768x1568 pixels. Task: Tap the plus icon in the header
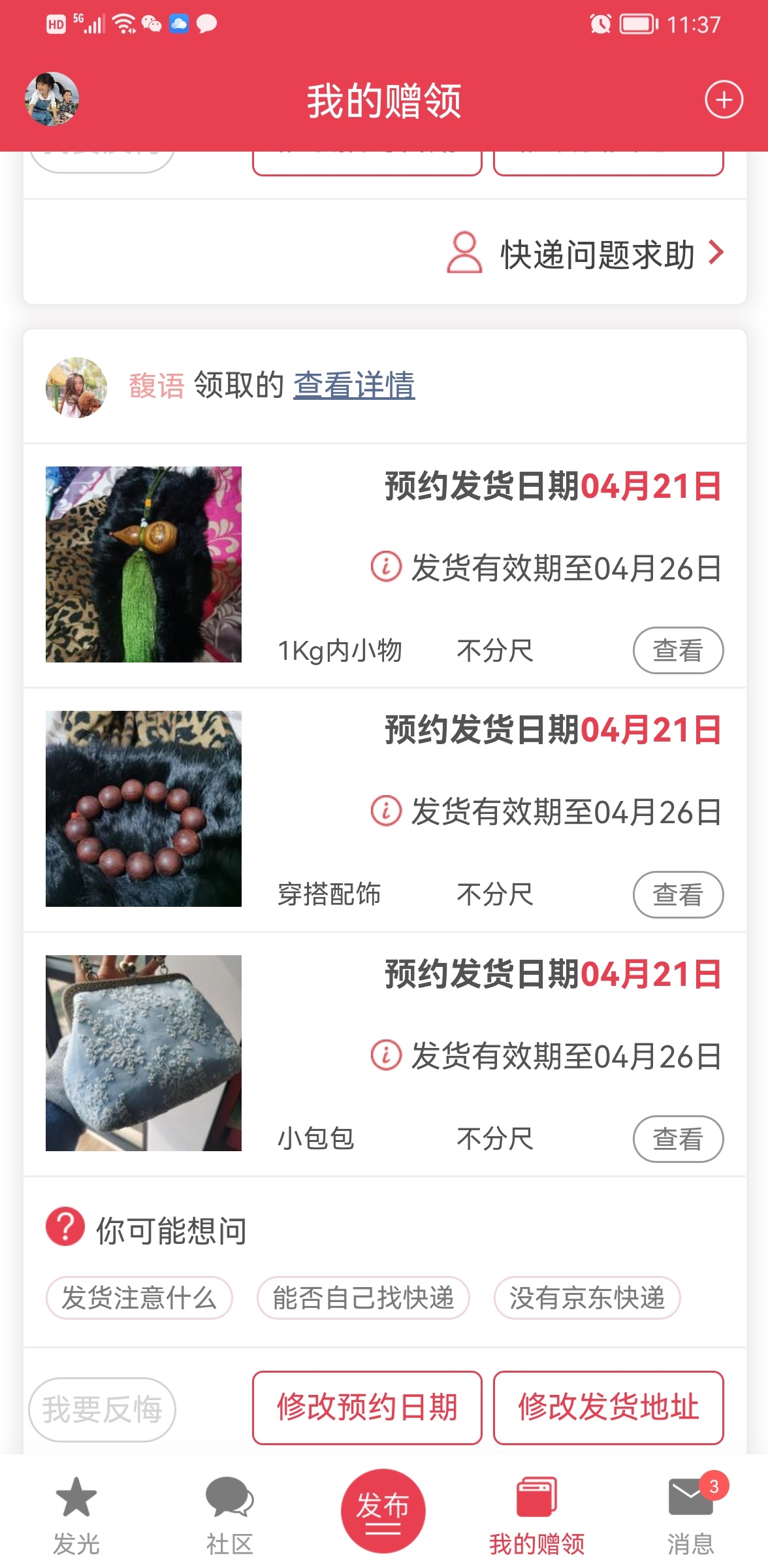pyautogui.click(x=724, y=100)
